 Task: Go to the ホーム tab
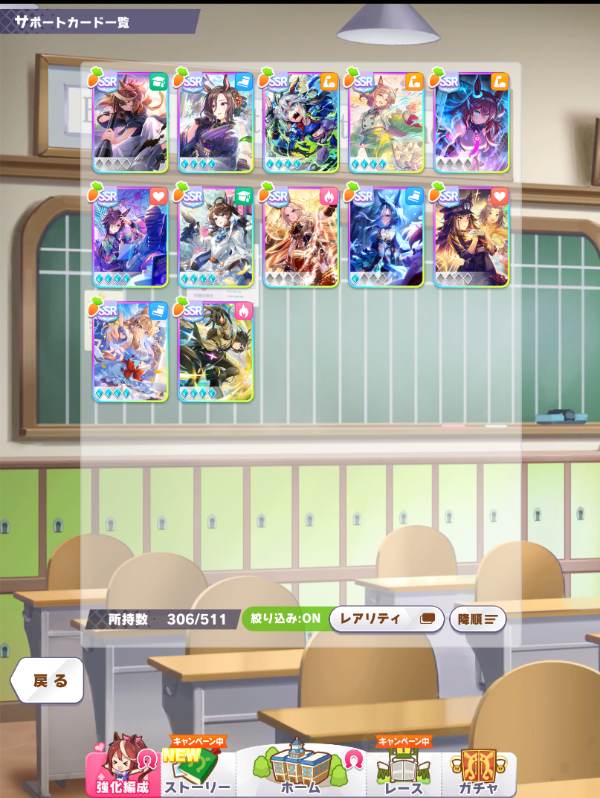[x=301, y=768]
